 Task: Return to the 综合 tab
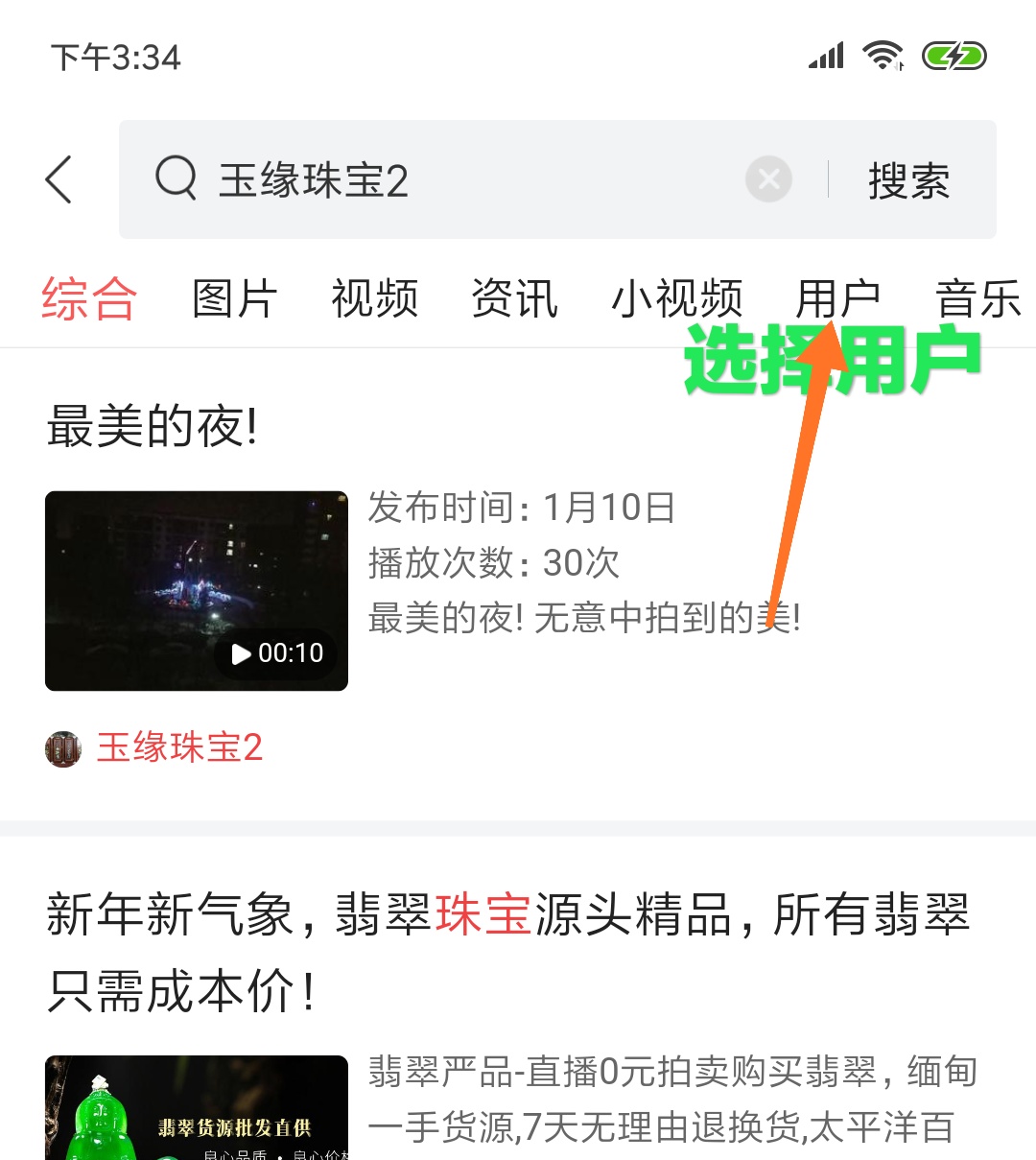(x=88, y=298)
